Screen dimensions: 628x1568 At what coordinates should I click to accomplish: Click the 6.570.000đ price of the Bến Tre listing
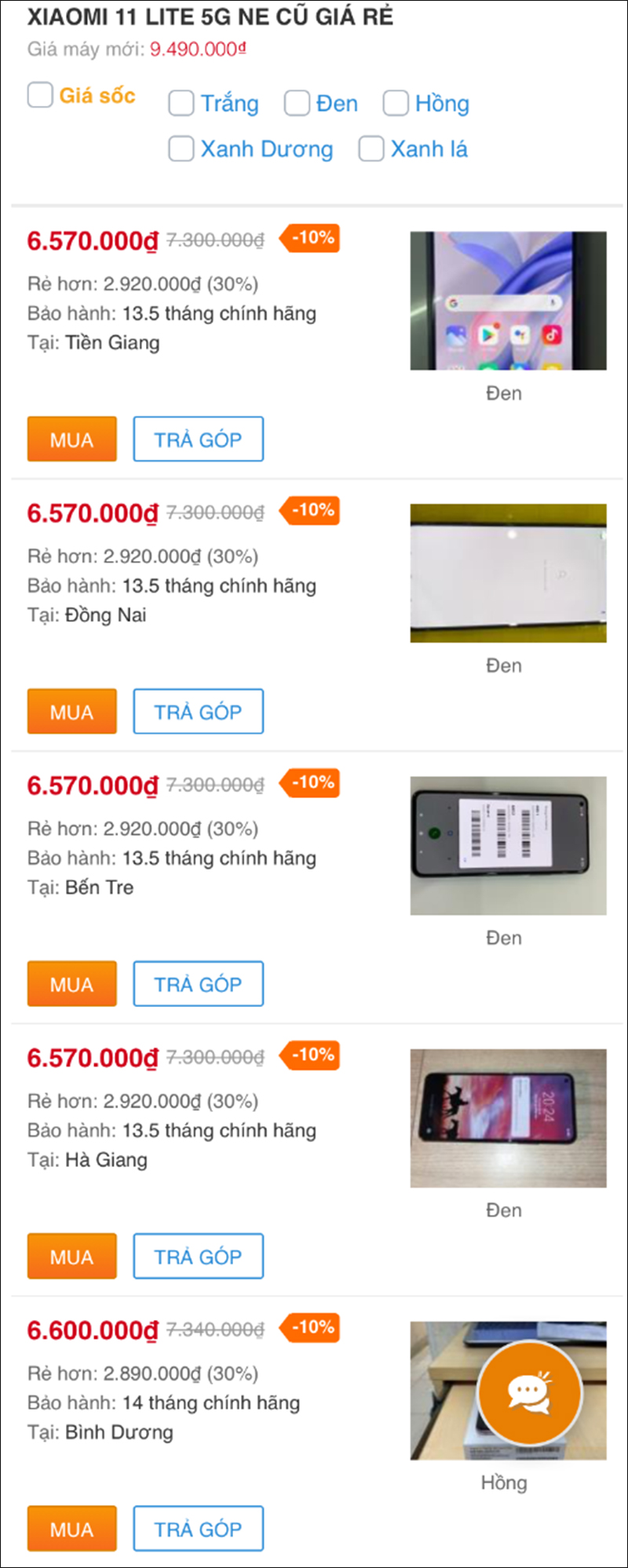coord(93,786)
